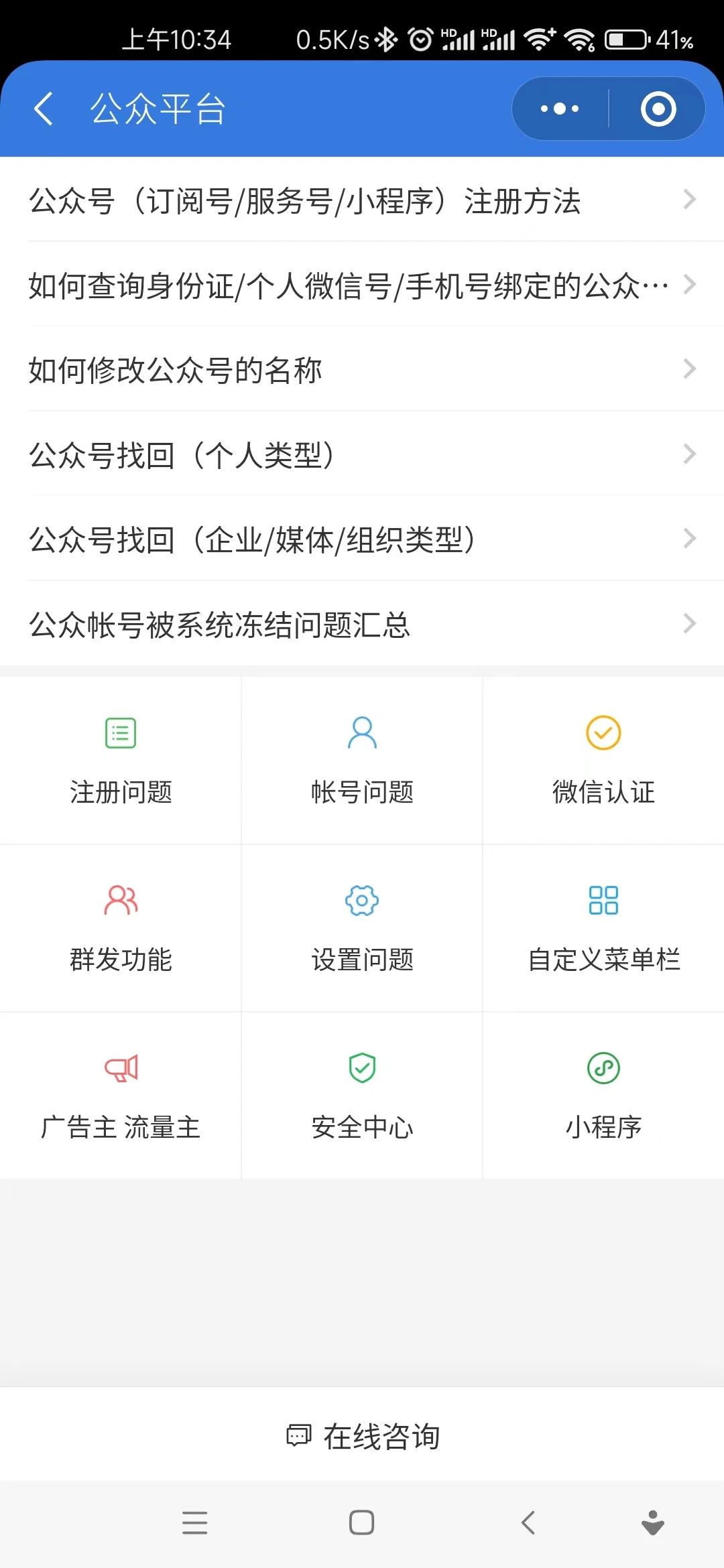Select the 帐号问题 category
The image size is (724, 1568).
click(362, 761)
